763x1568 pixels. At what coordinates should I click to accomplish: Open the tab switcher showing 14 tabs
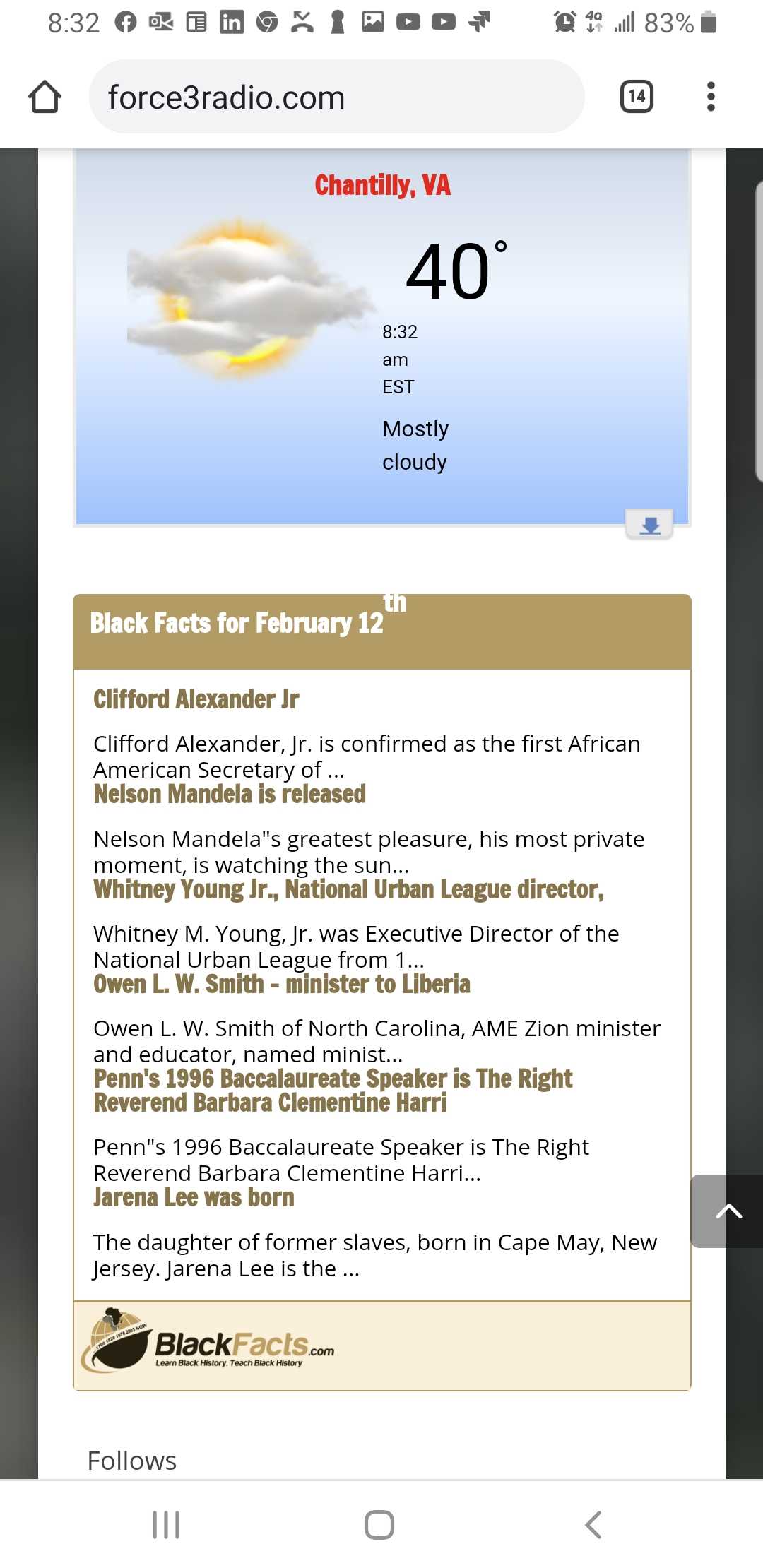(x=636, y=97)
